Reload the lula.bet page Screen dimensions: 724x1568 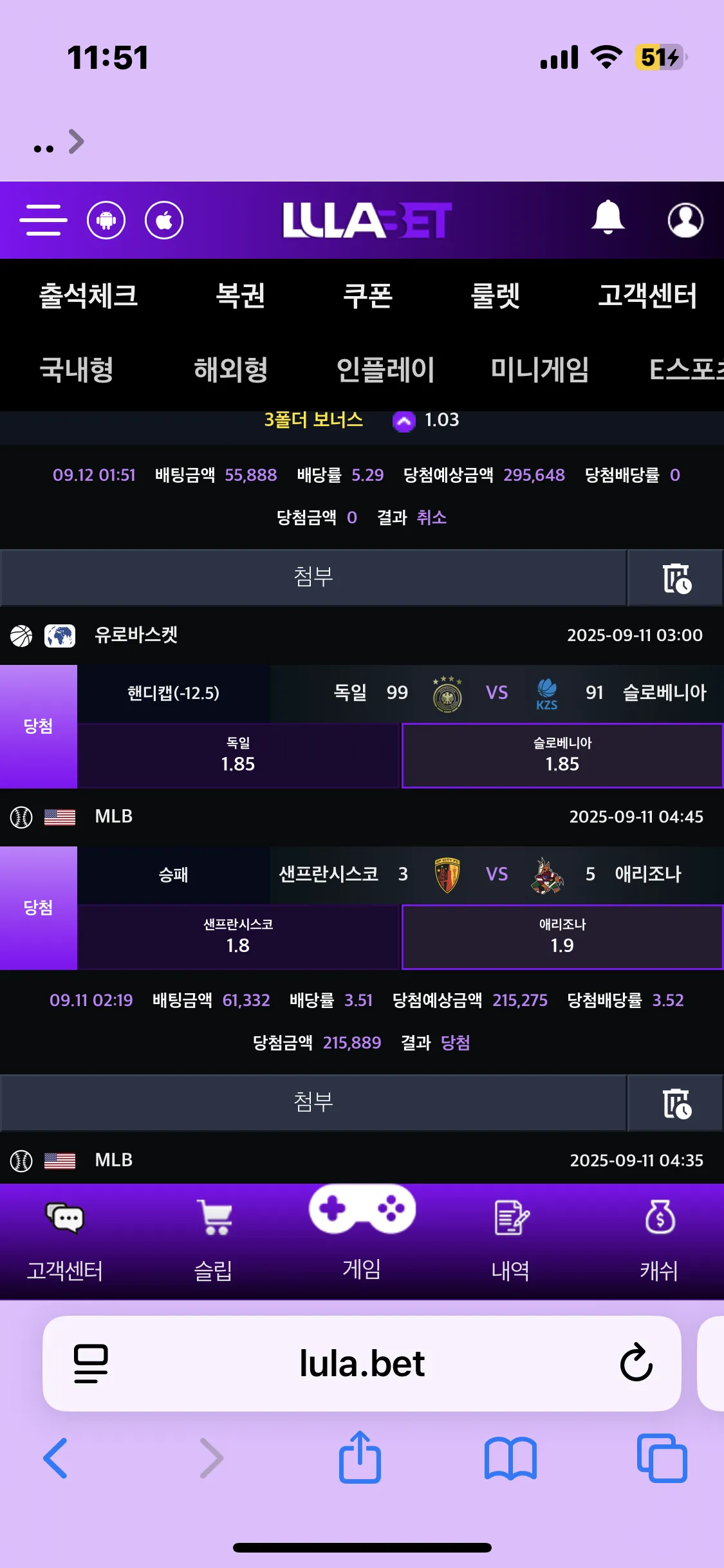[636, 1363]
